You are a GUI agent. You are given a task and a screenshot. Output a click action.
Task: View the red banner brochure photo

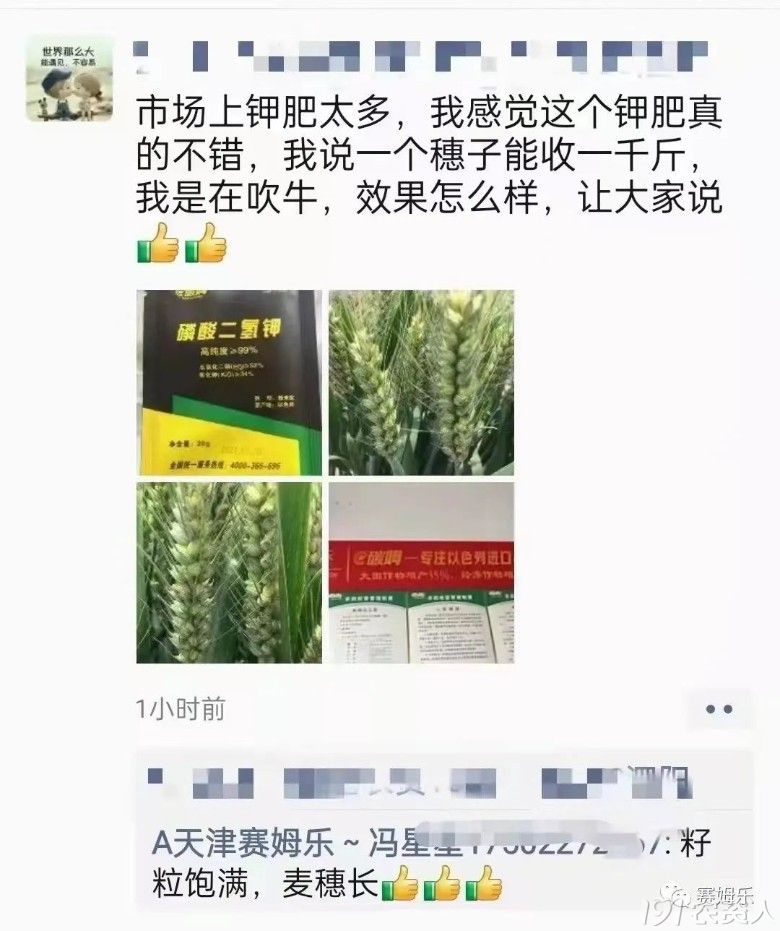coord(421,573)
